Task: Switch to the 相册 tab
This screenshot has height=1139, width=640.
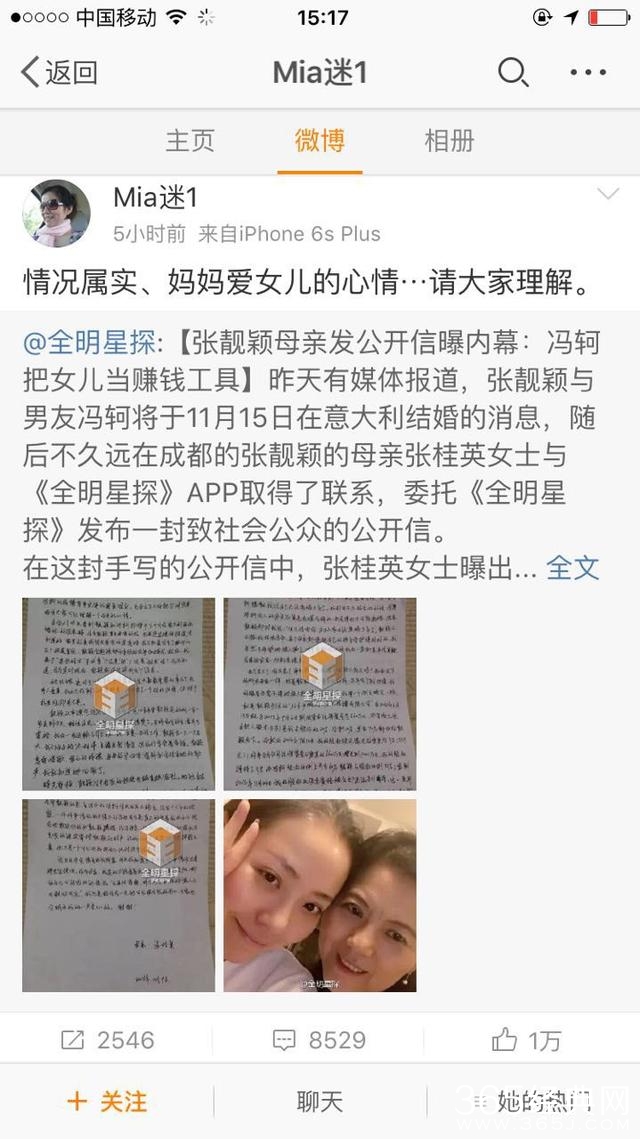Action: pos(449,141)
